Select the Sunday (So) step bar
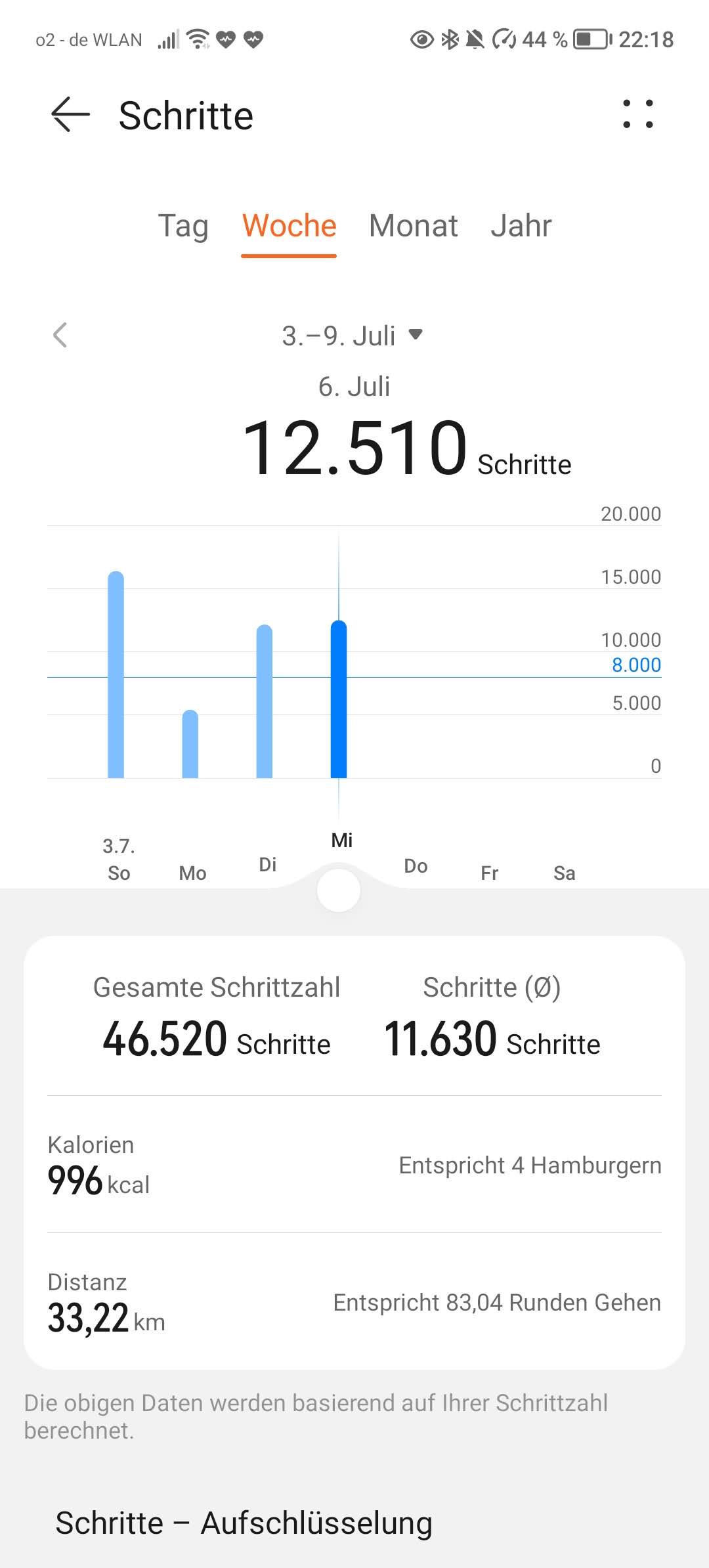The width and height of the screenshot is (709, 1568). coord(116,675)
